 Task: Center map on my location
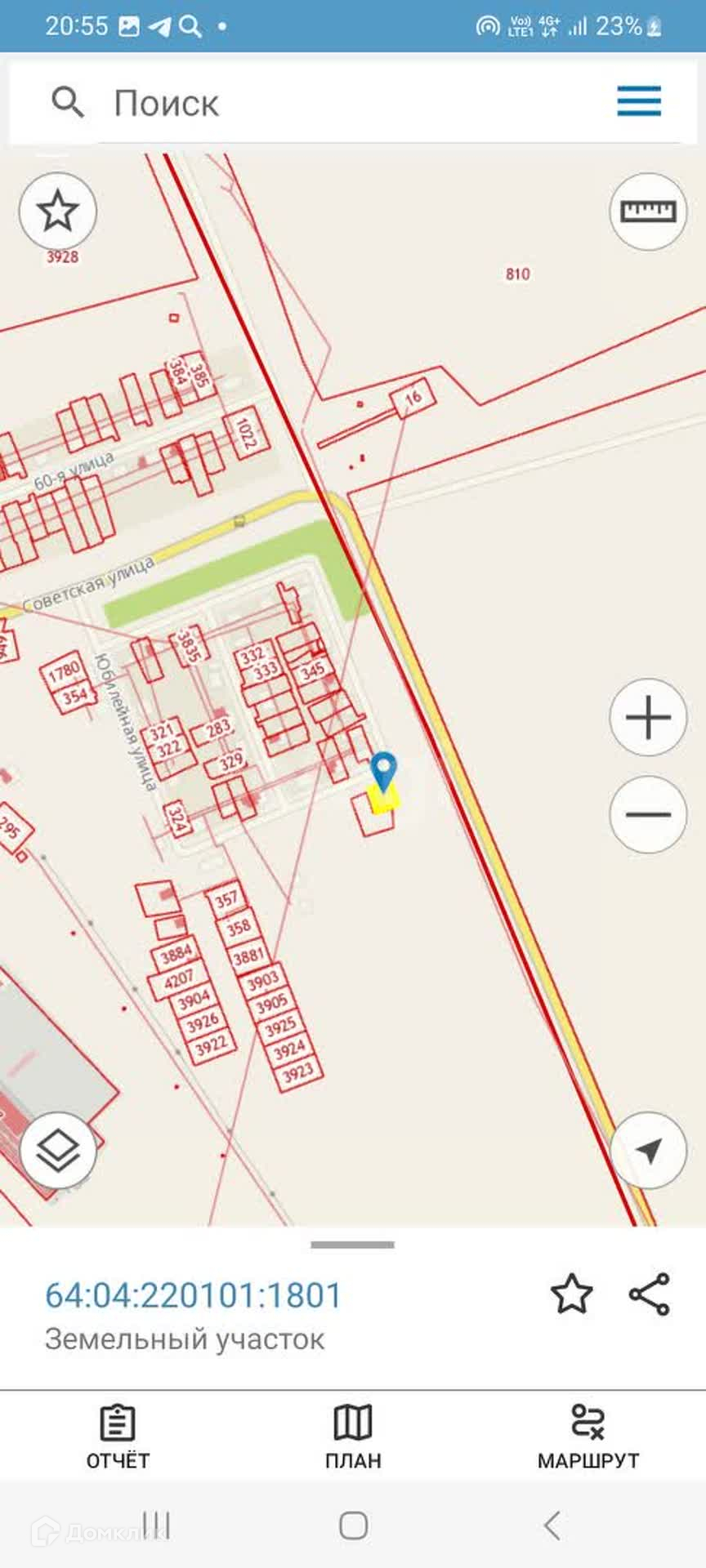tap(648, 1150)
